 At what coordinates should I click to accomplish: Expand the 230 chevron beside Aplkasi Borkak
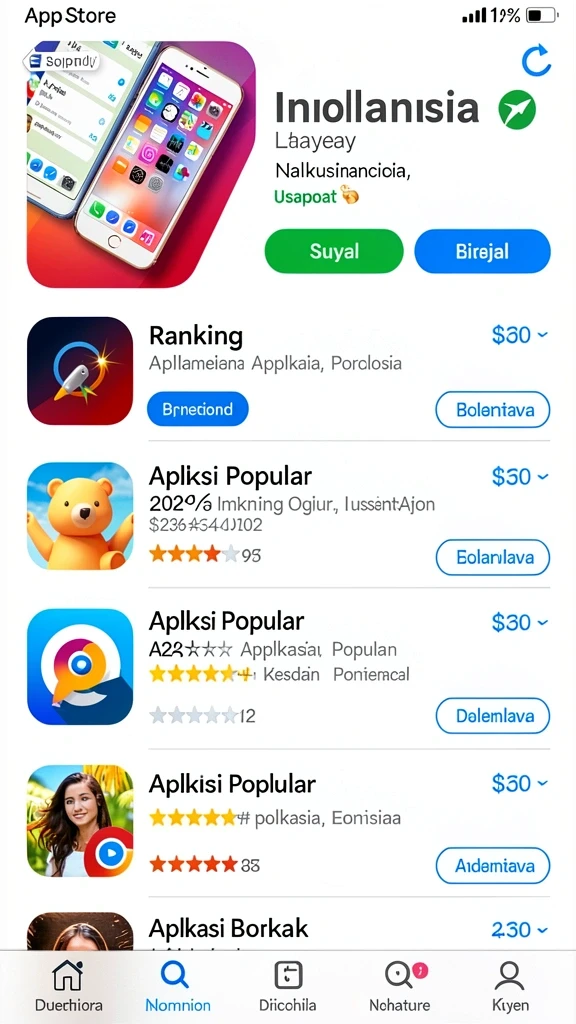[520, 929]
